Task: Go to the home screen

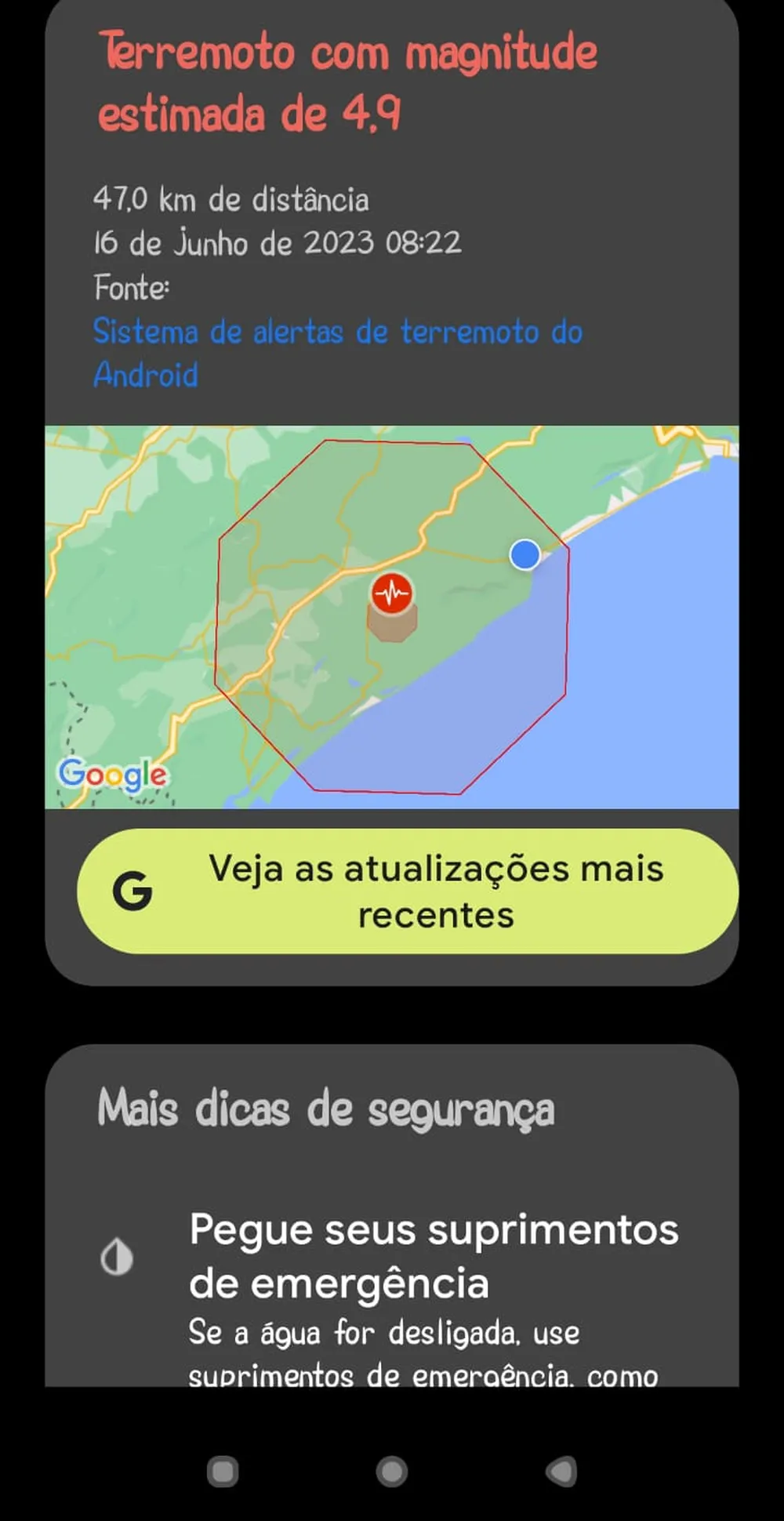Action: coord(392,1472)
